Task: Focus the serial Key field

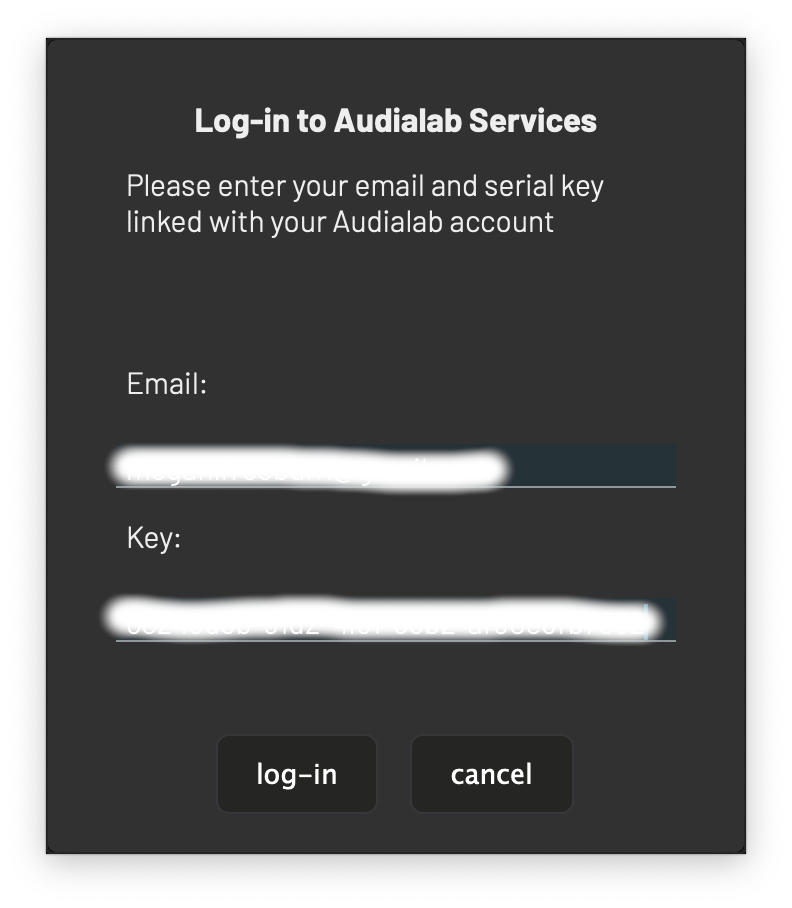Action: click(395, 619)
